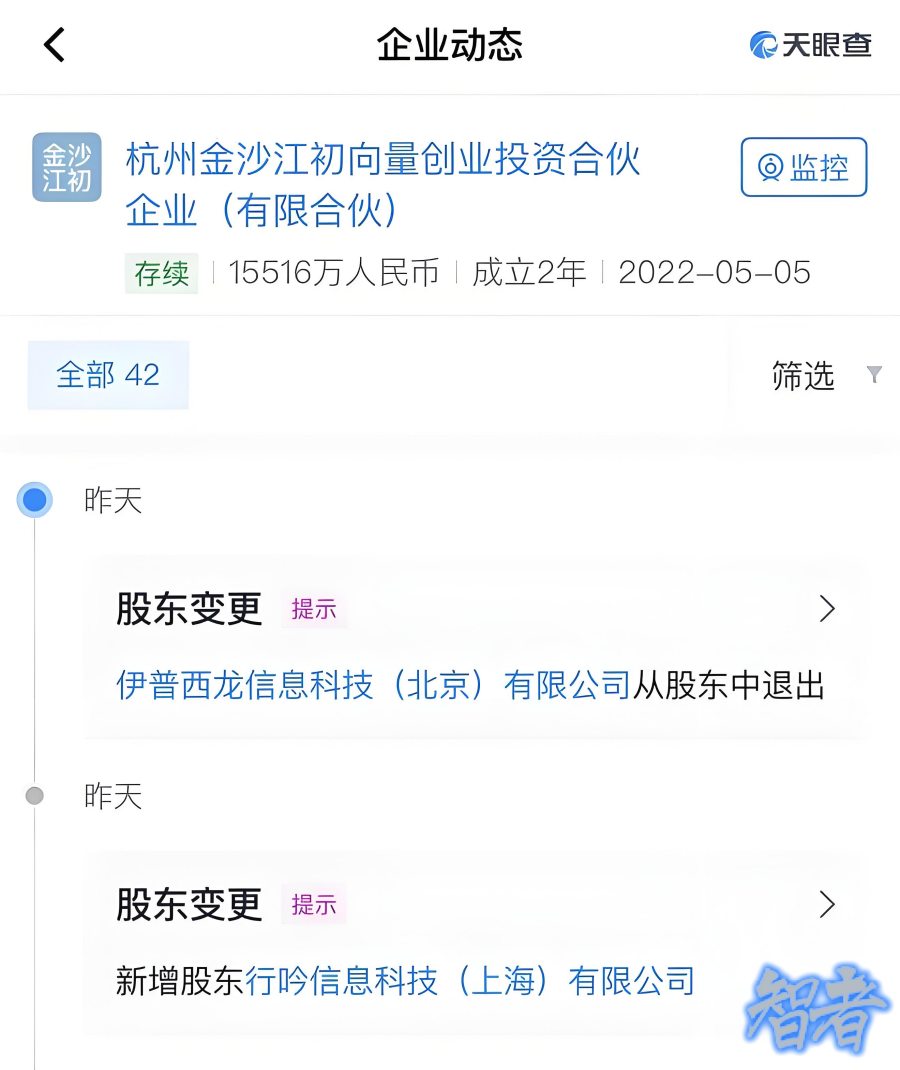
Task: Open 伊普西龙信息科技（北京）有限公司 link
Action: tap(370, 686)
